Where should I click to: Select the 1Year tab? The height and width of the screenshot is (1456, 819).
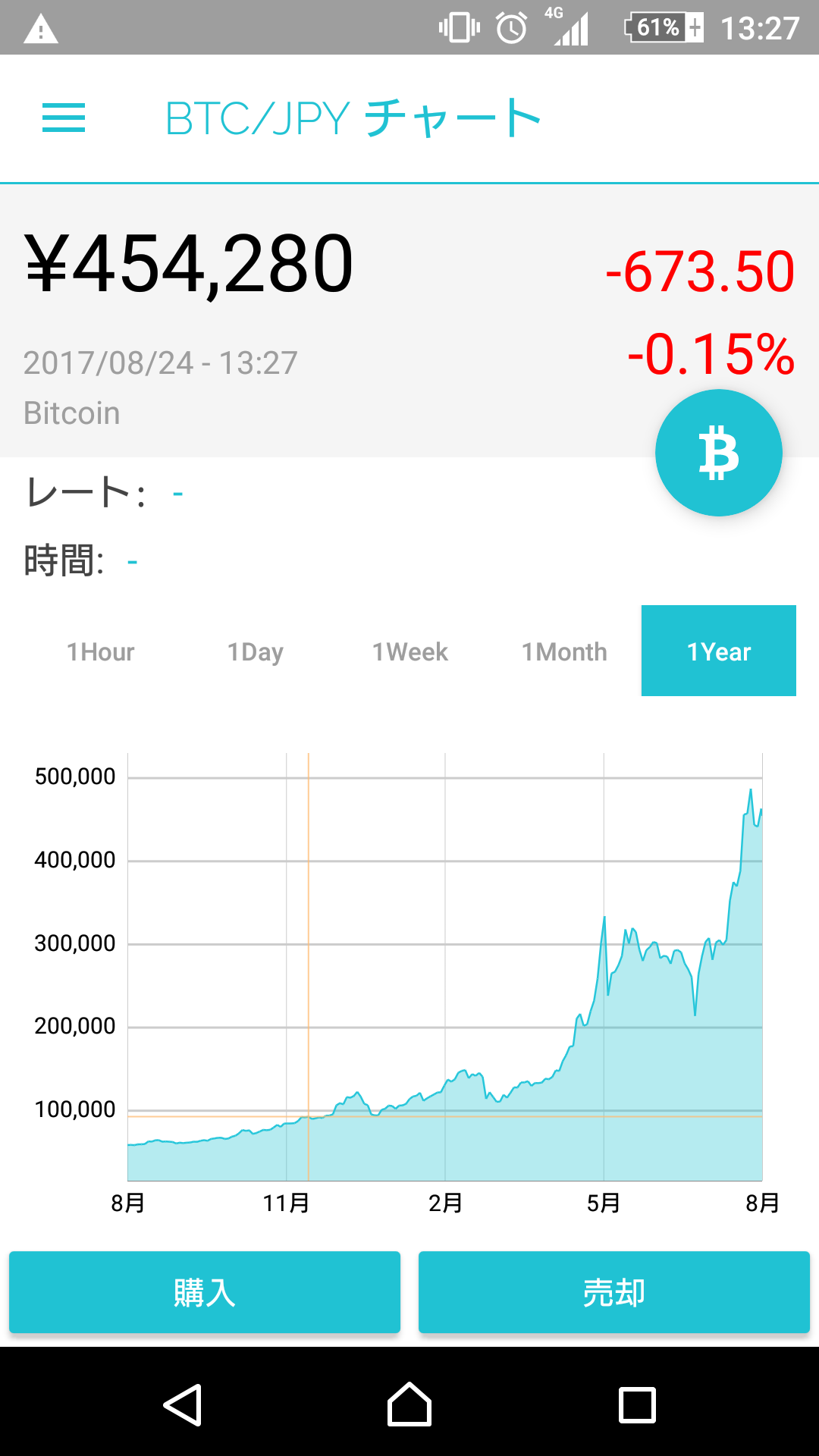point(719,651)
